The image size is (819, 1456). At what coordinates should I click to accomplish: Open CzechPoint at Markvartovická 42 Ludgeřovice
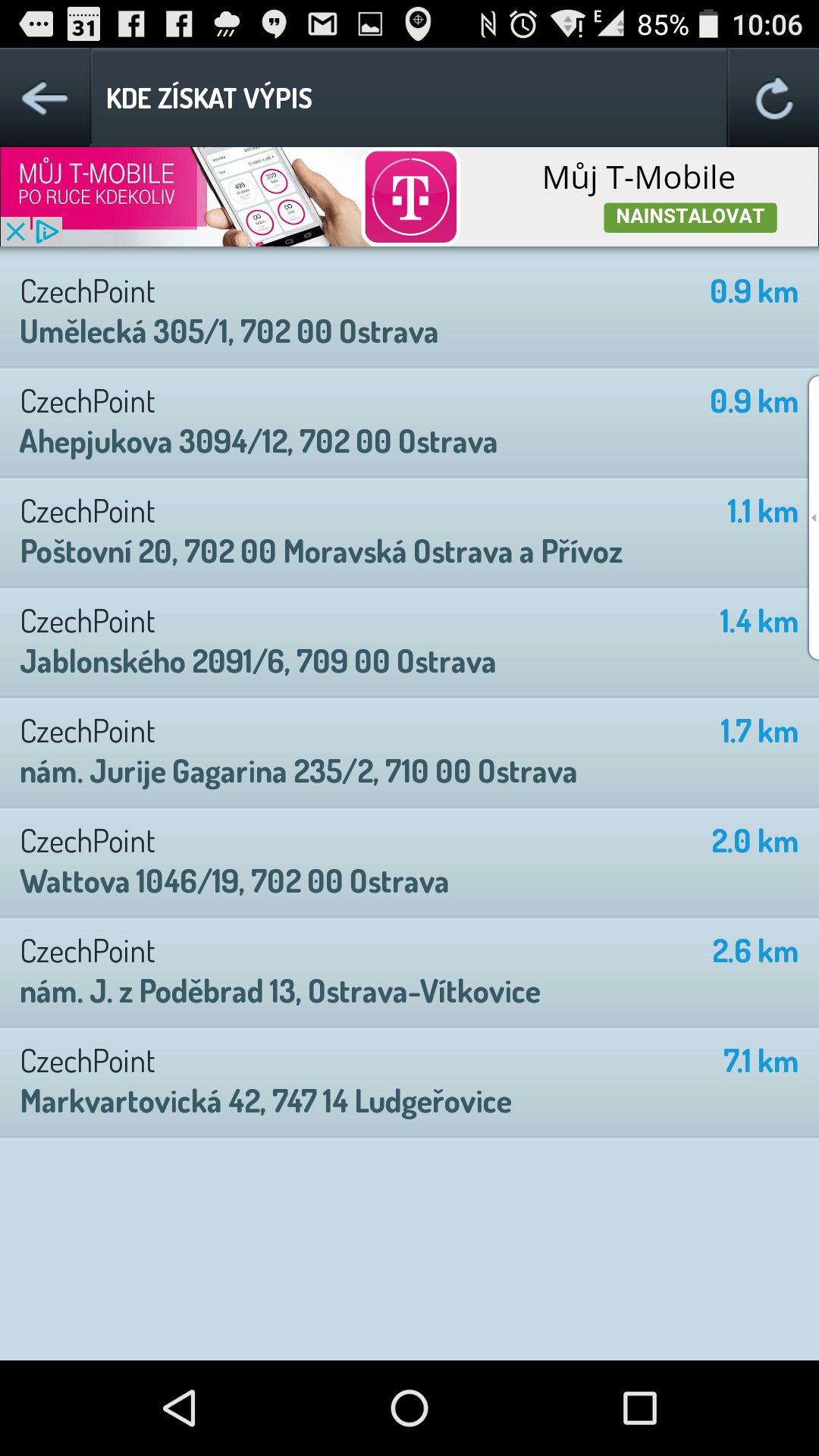409,1082
